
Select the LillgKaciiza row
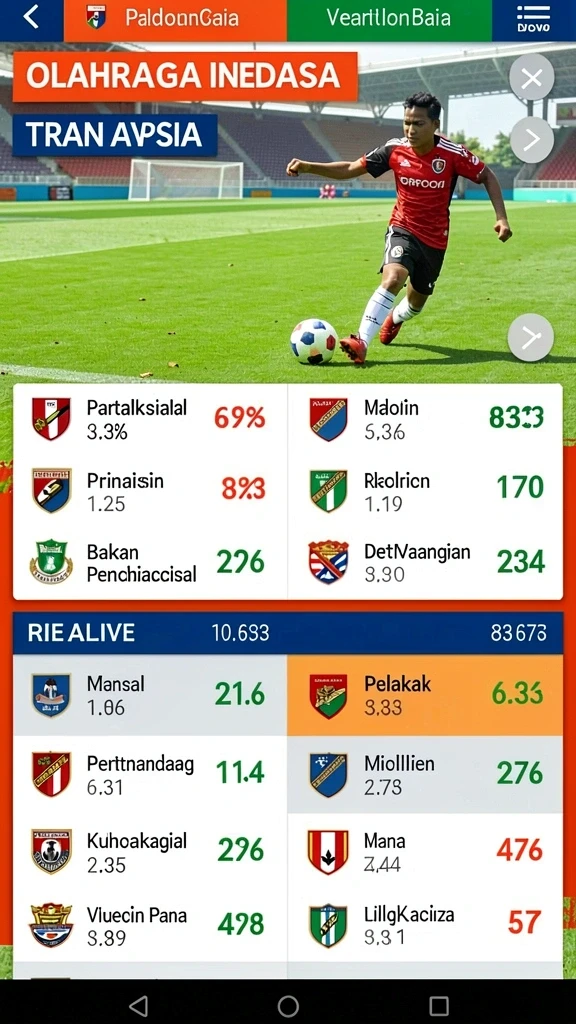click(x=425, y=925)
